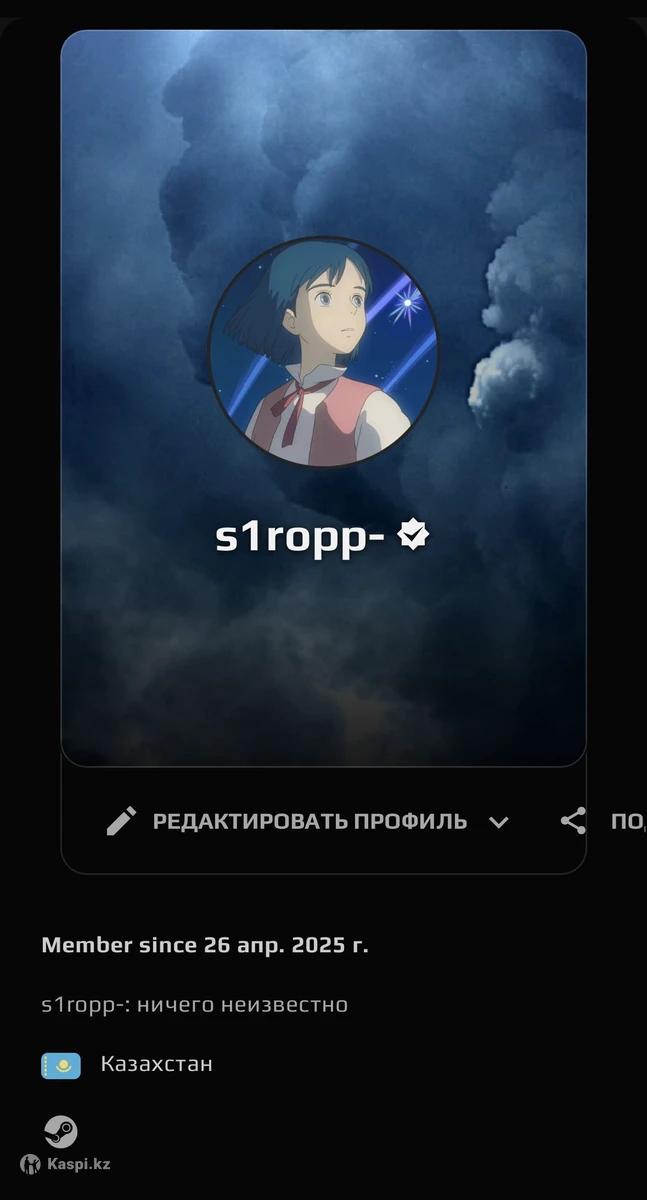Open the s1ropp- profile avatar
Image resolution: width=647 pixels, height=1200 pixels.
323,352
